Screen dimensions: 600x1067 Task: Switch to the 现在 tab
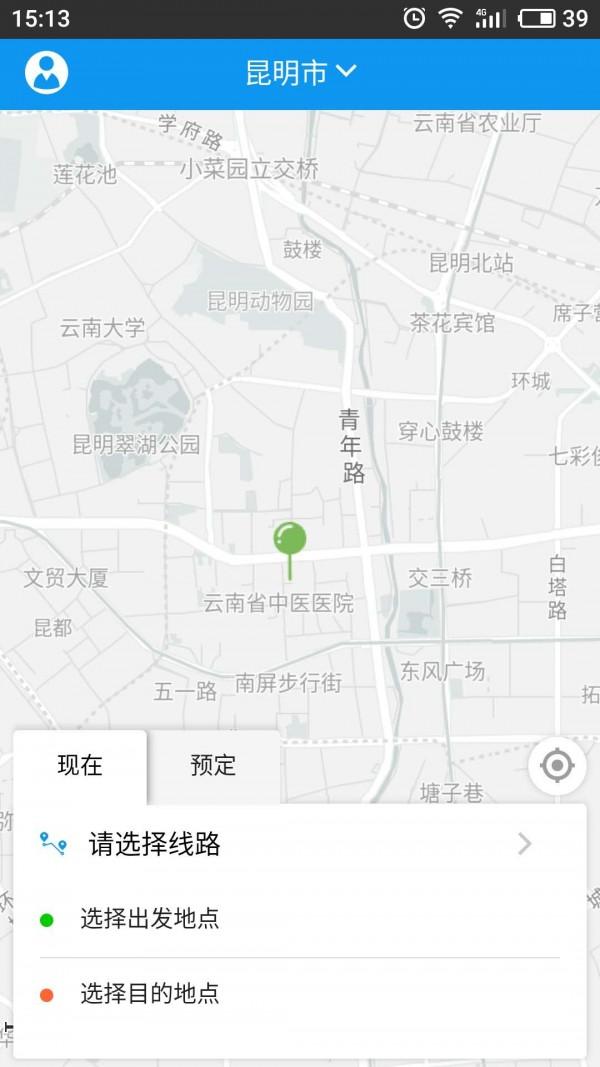[80, 766]
